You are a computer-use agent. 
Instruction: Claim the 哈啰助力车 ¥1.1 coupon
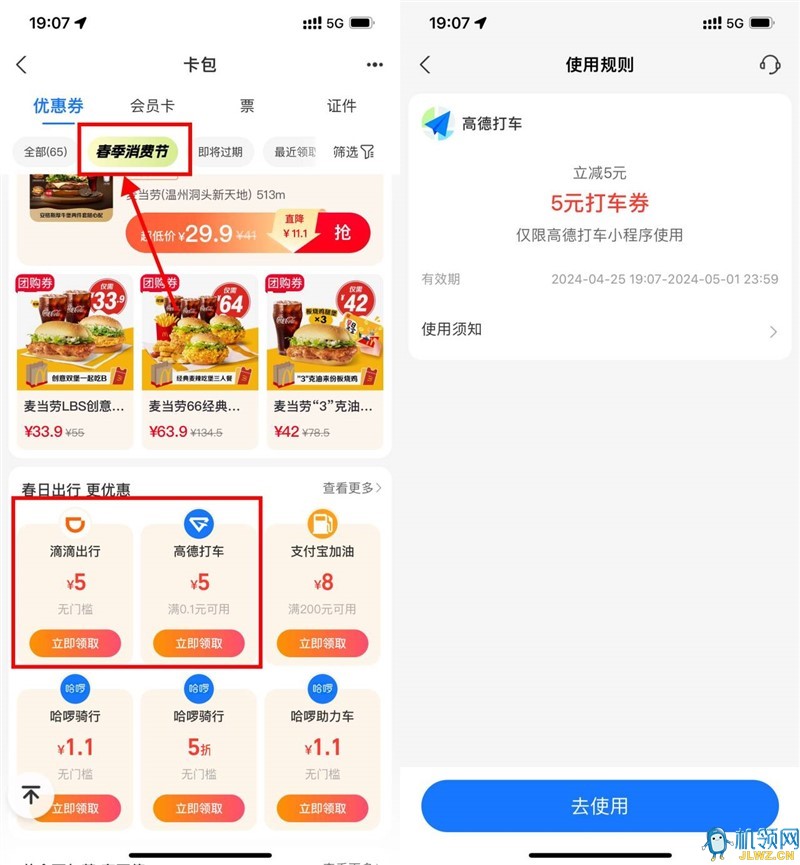click(x=322, y=808)
